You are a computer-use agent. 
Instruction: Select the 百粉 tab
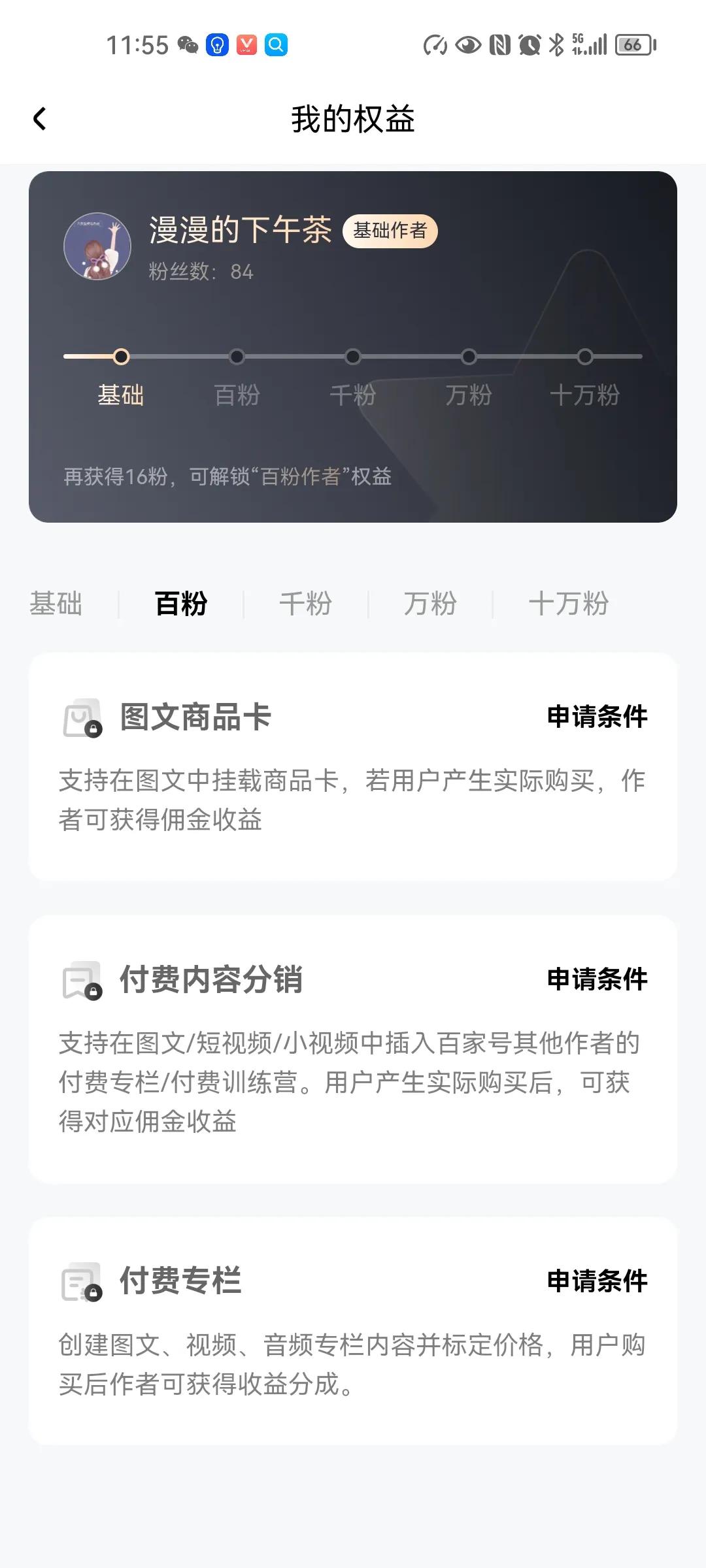[180, 604]
